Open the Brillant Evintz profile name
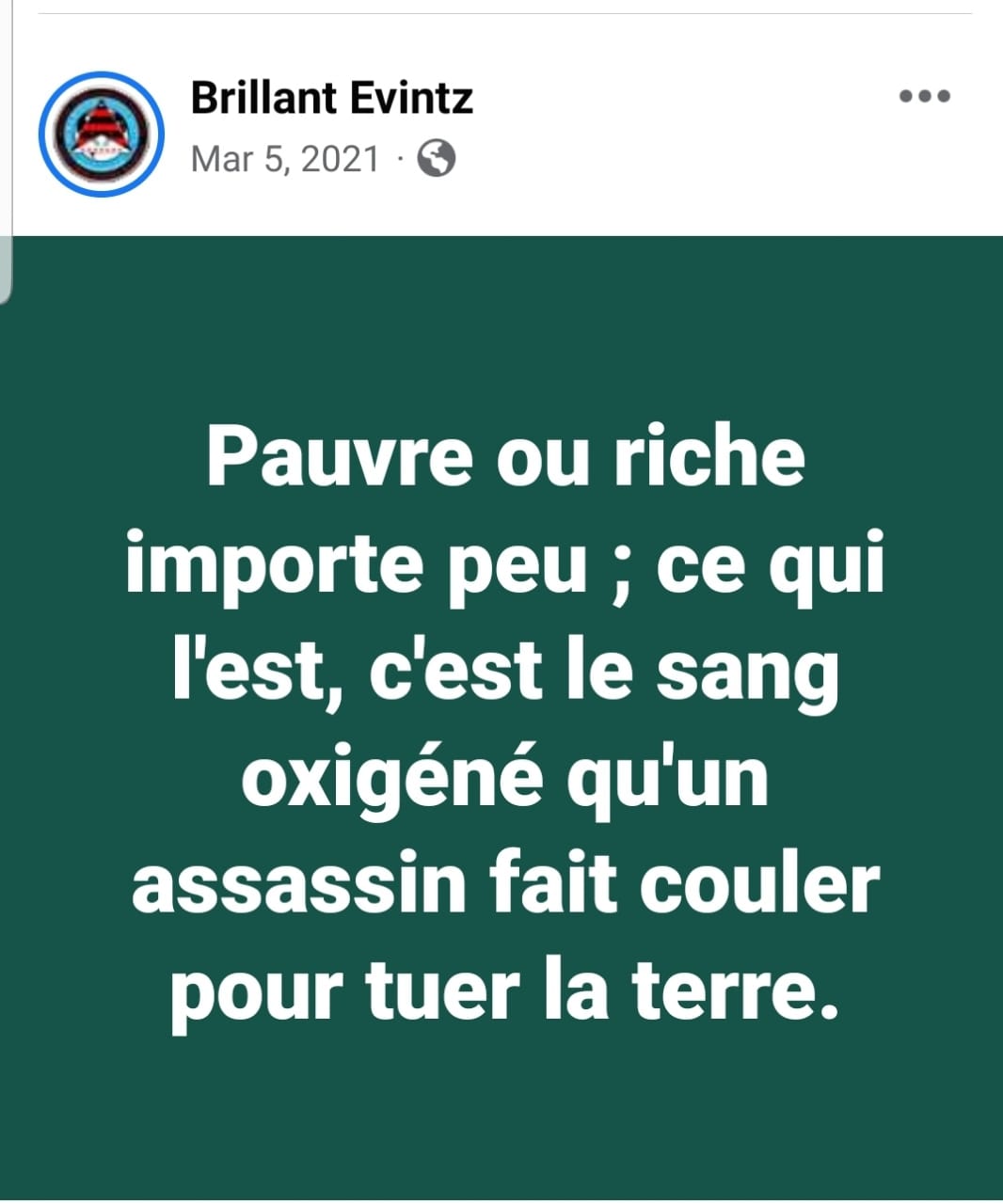This screenshot has height=1204, width=1003. (331, 98)
